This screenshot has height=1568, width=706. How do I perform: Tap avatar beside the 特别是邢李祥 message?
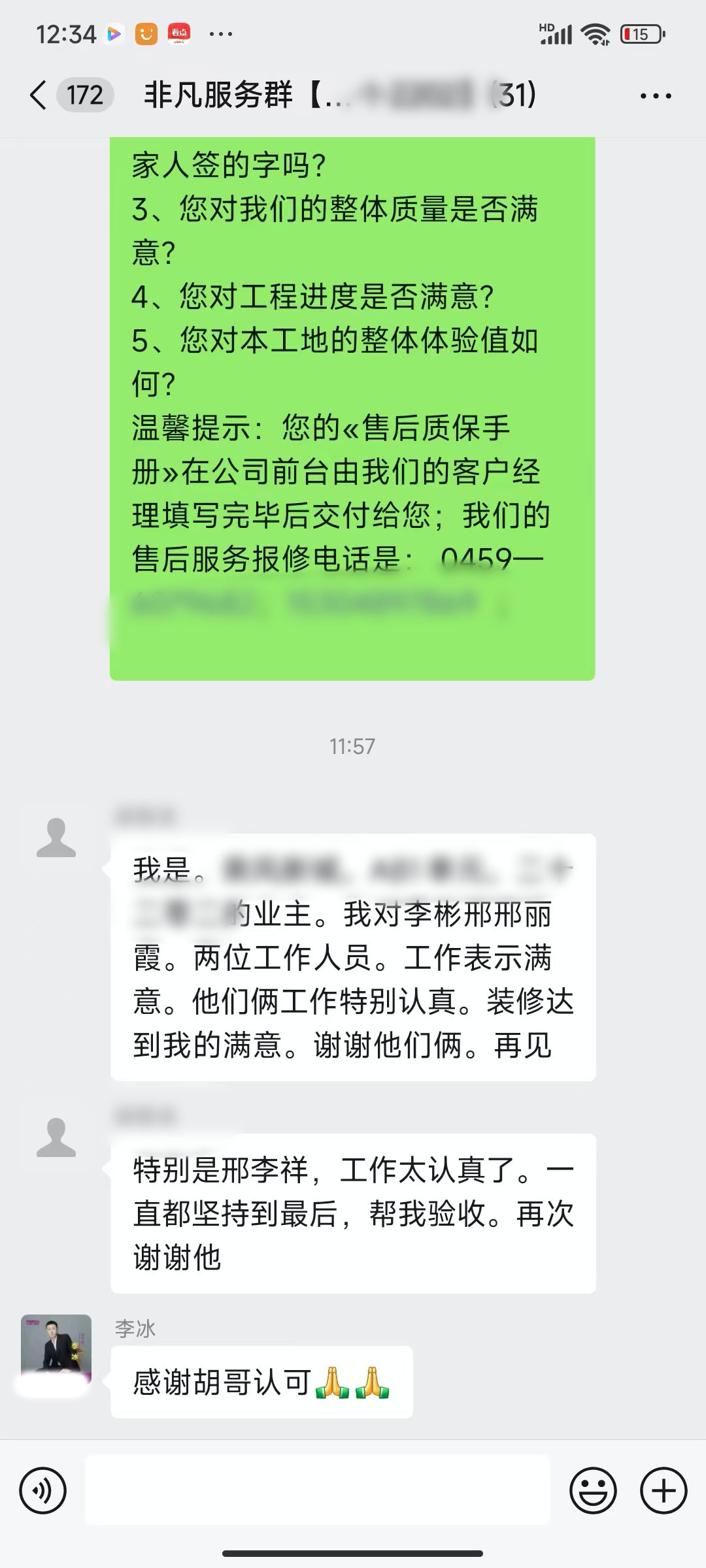[x=56, y=1137]
